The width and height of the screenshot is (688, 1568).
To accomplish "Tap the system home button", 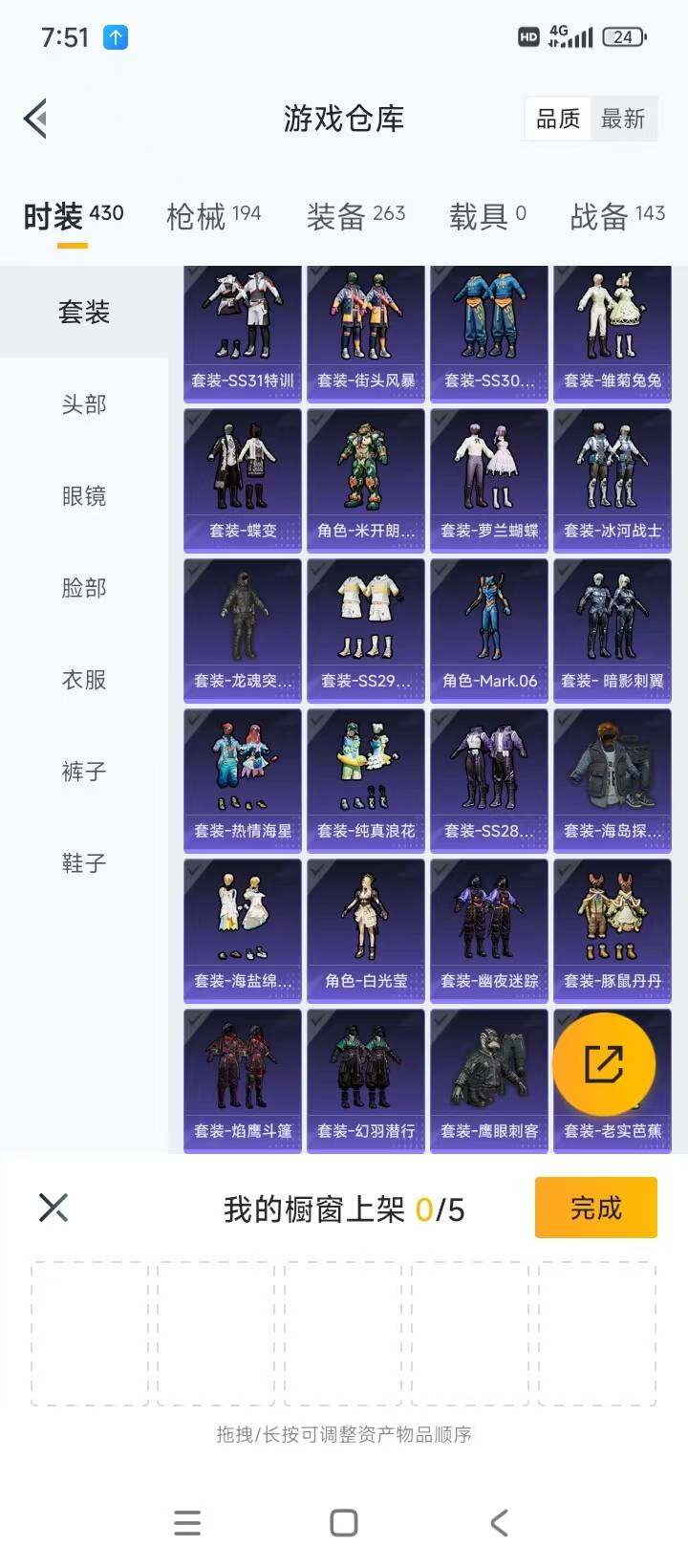I will click(344, 1523).
